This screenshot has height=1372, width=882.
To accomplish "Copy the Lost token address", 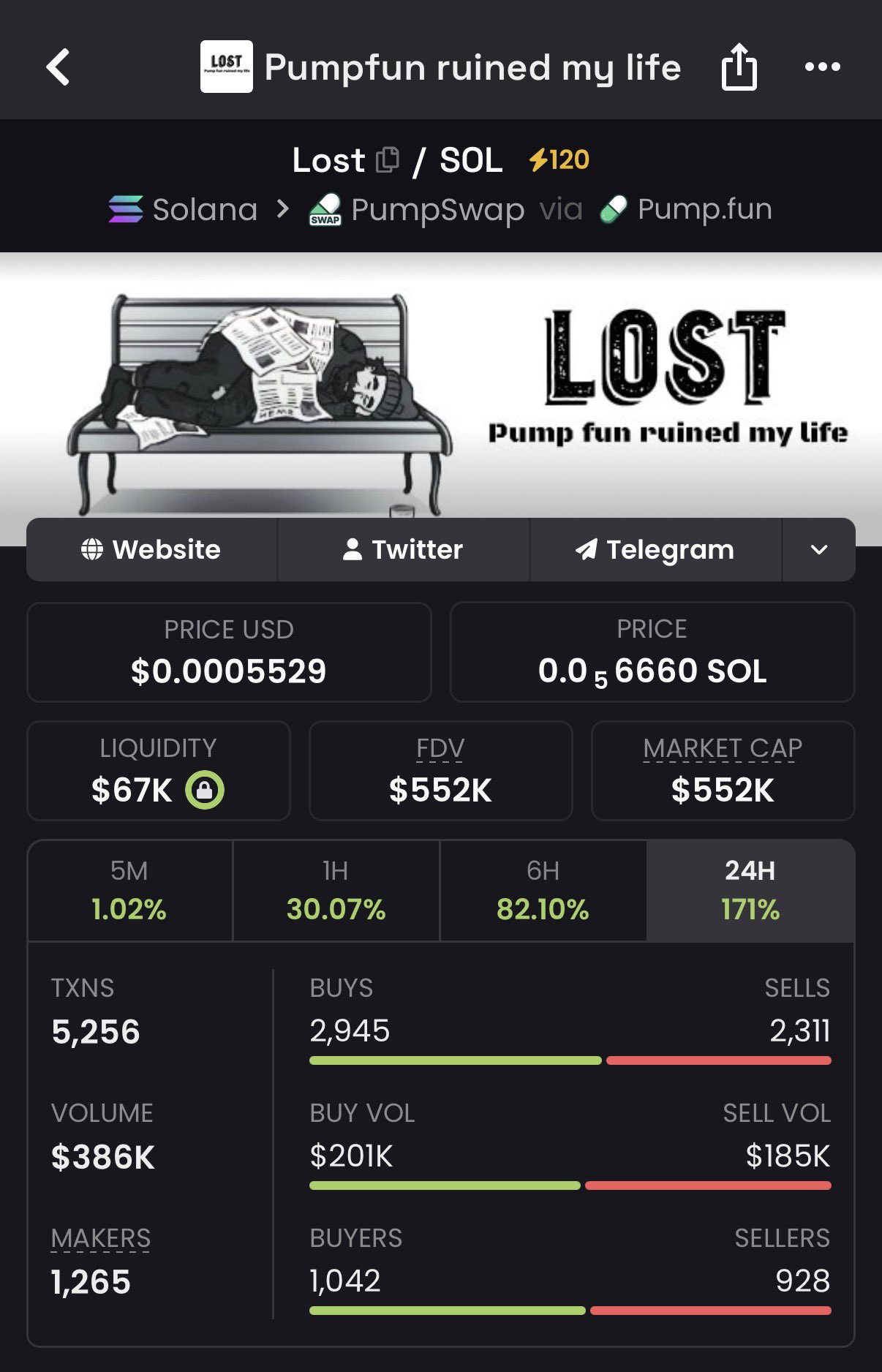I will [388, 159].
